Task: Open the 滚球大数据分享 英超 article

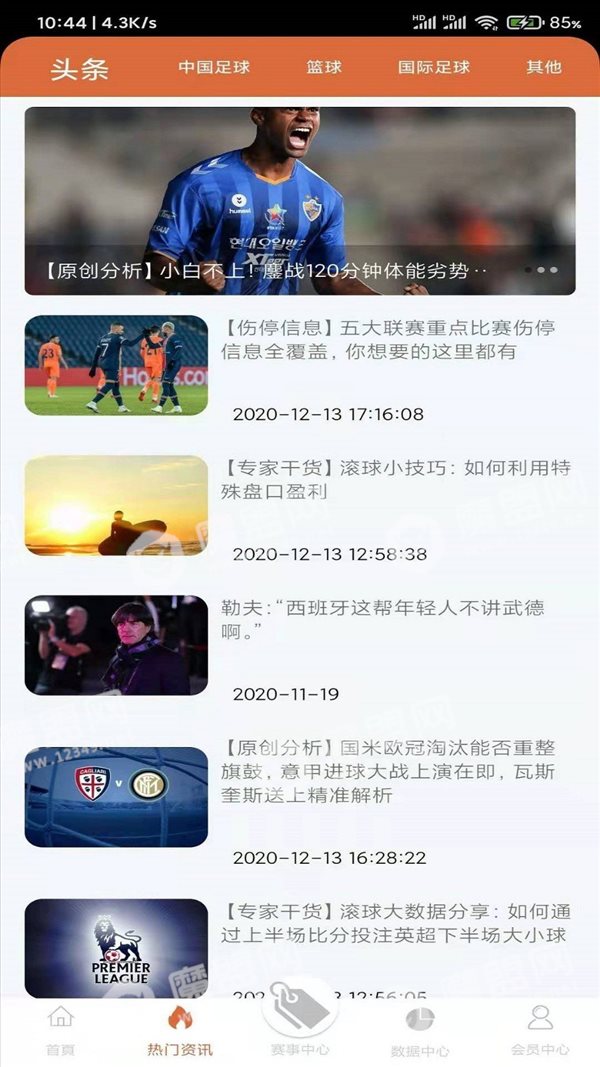Action: 300,949
